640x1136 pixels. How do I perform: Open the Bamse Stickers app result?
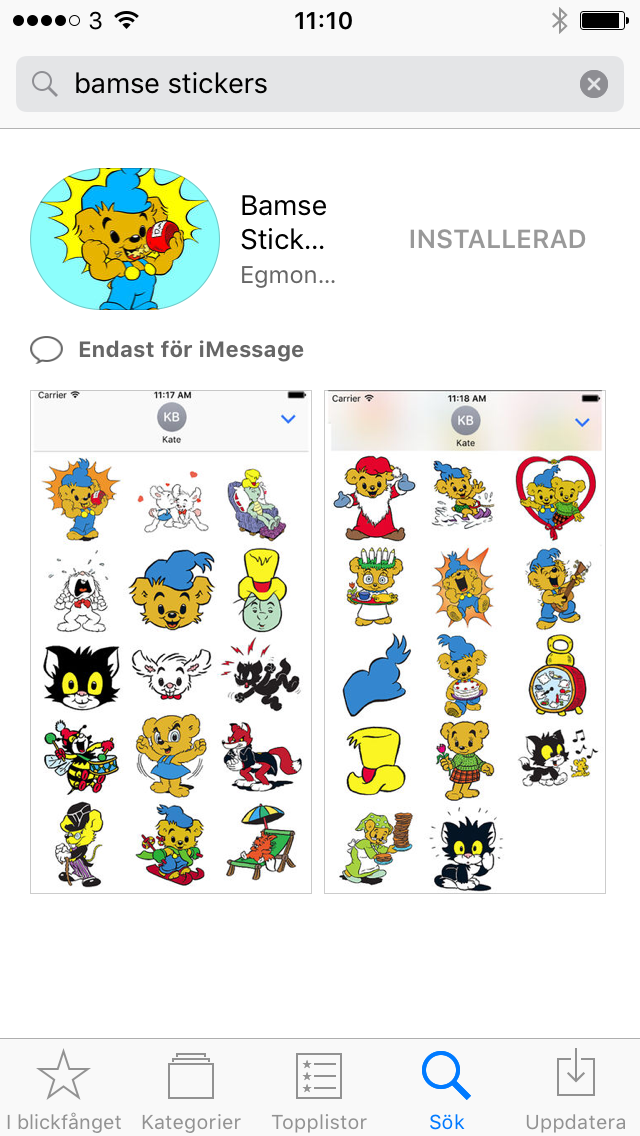click(284, 240)
